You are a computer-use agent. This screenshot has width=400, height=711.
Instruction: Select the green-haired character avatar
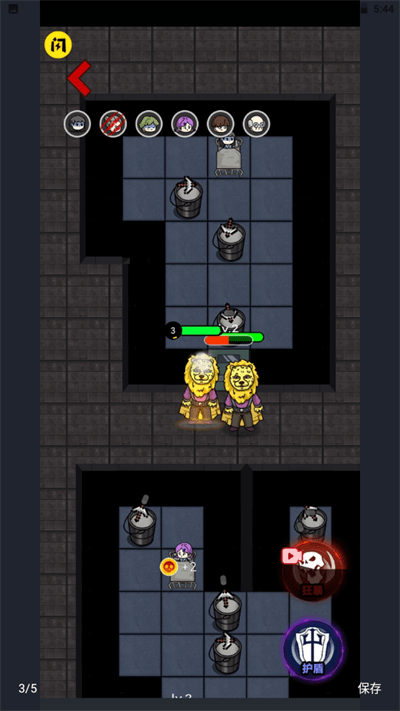click(149, 124)
